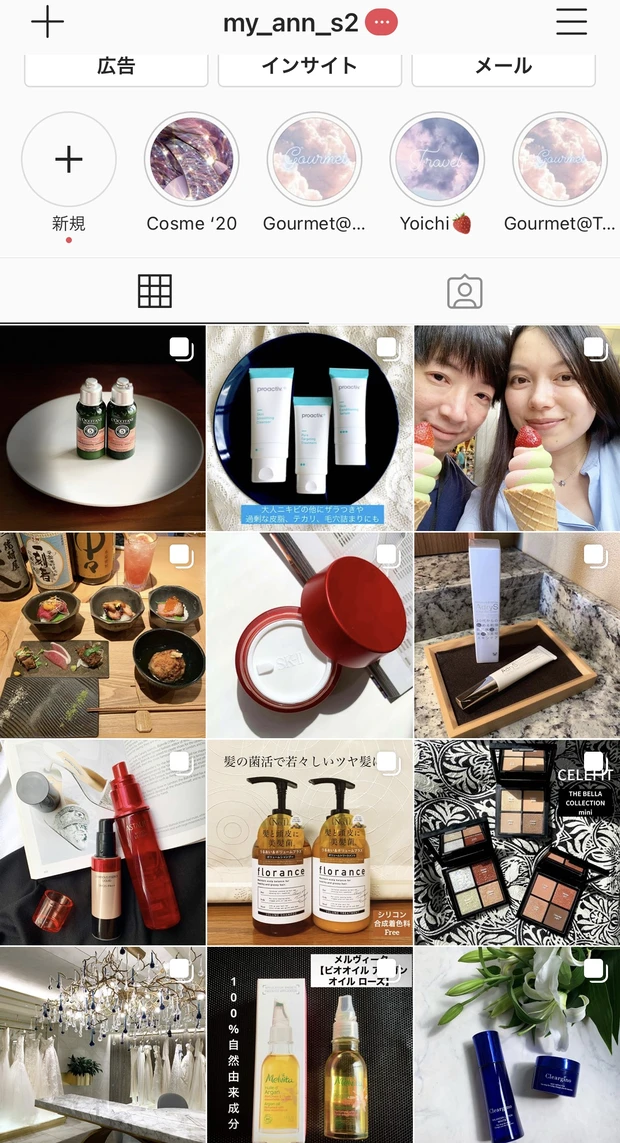Open the florance shampoo bottles post
Screen dimensions: 620x1143
[310, 842]
